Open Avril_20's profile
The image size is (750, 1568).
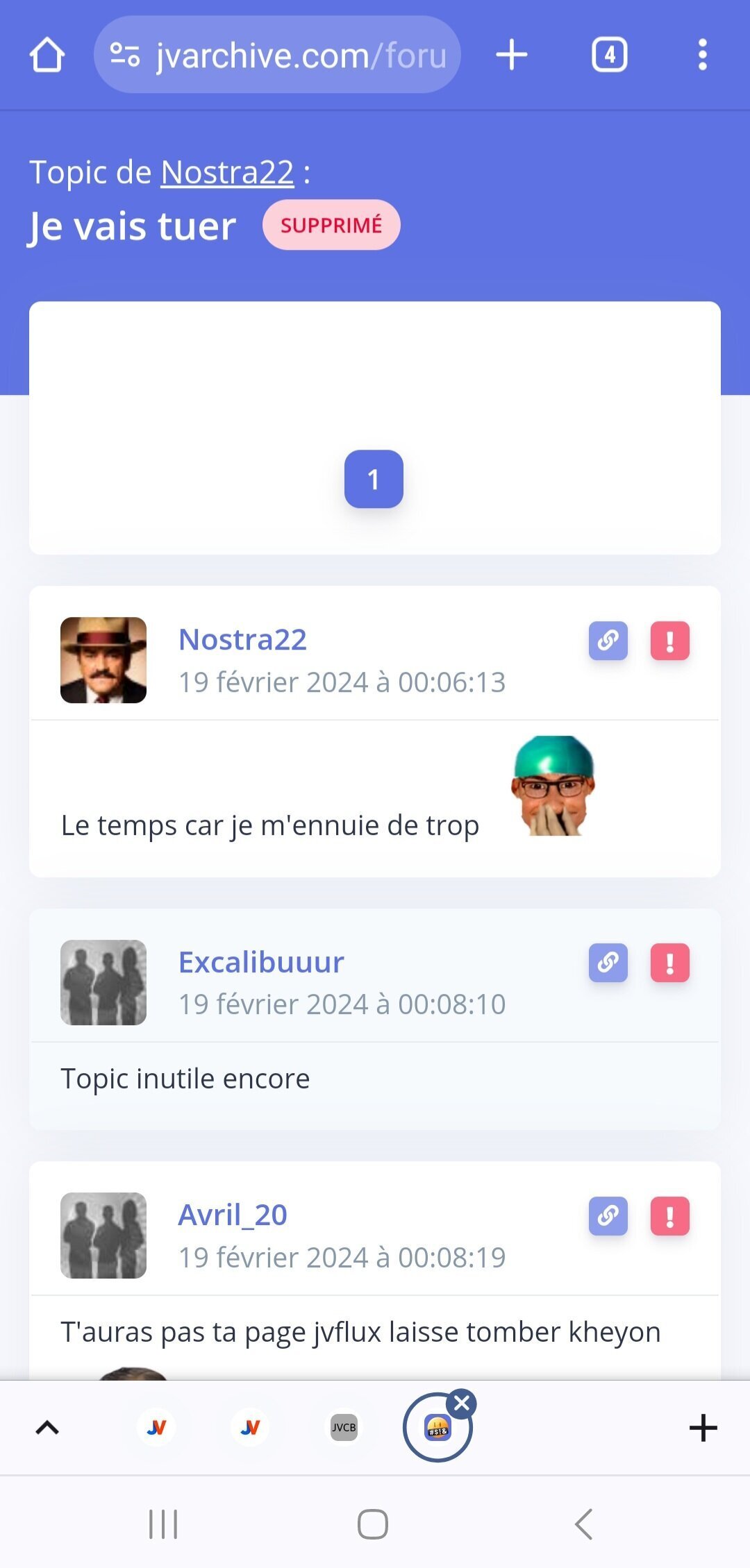click(x=233, y=1215)
